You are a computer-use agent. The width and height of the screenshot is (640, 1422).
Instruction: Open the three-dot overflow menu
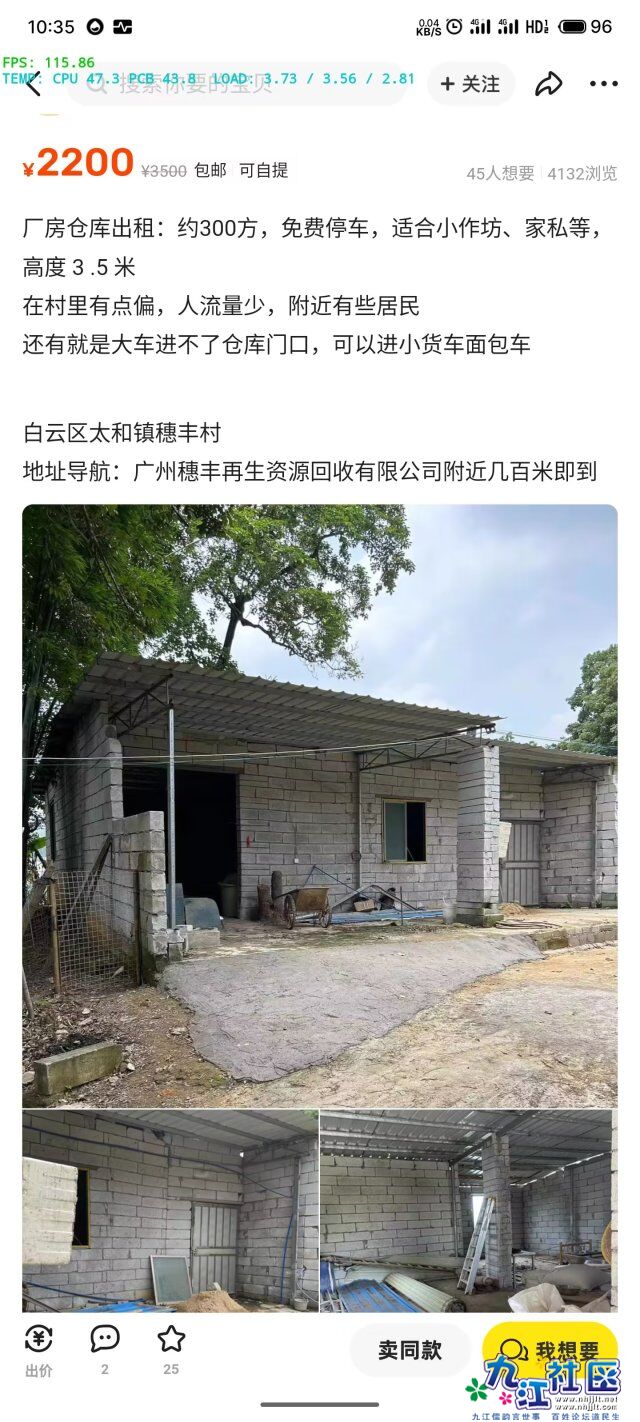604,84
